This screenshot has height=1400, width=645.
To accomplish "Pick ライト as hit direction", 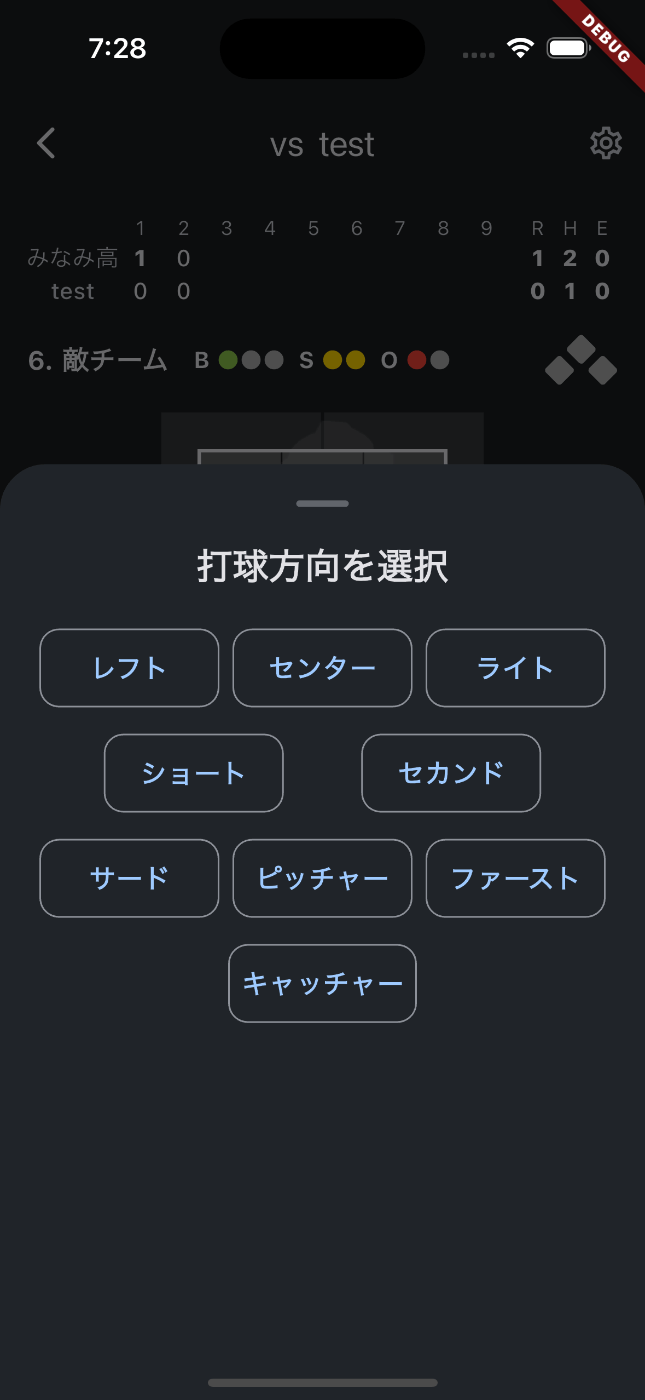I will [x=515, y=668].
